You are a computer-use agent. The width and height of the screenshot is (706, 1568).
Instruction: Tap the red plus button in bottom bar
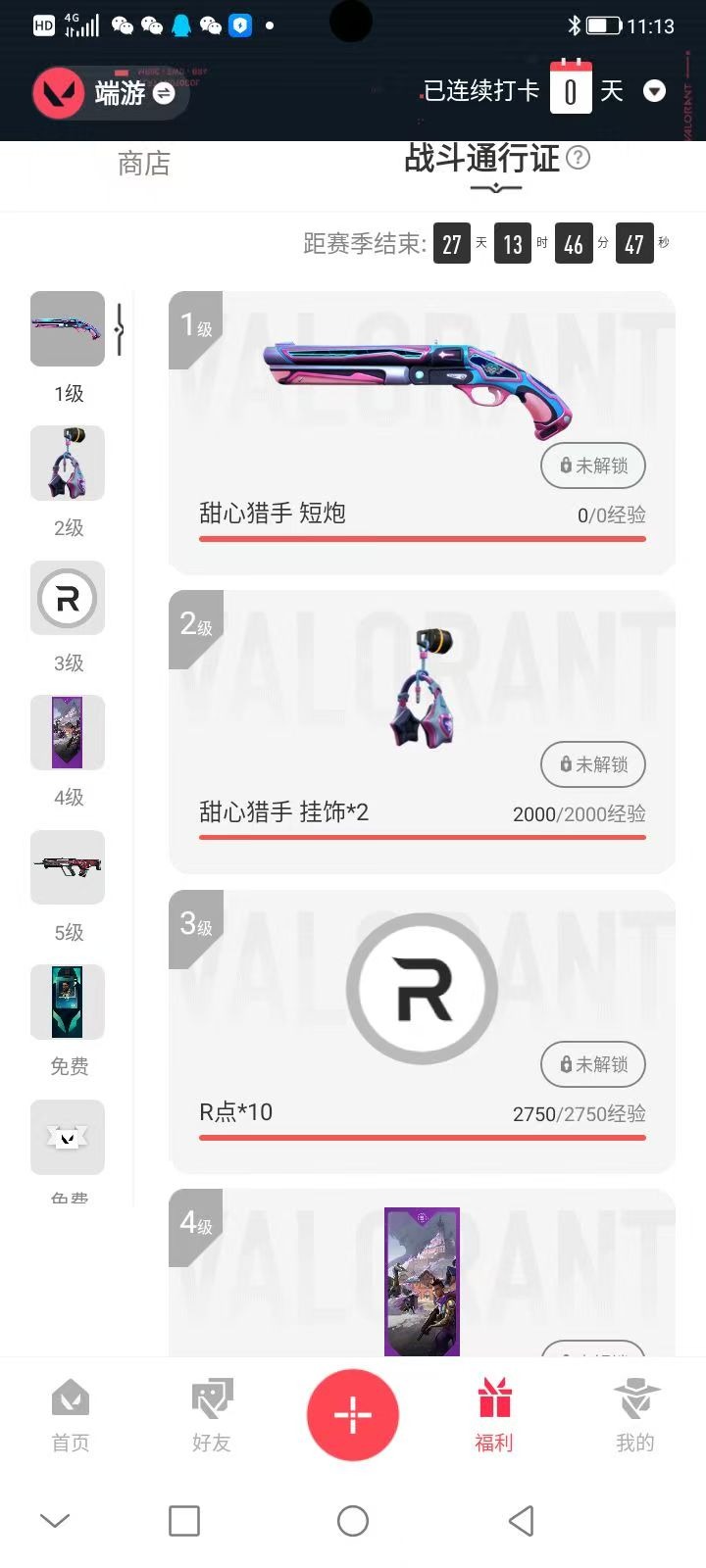tap(353, 1414)
